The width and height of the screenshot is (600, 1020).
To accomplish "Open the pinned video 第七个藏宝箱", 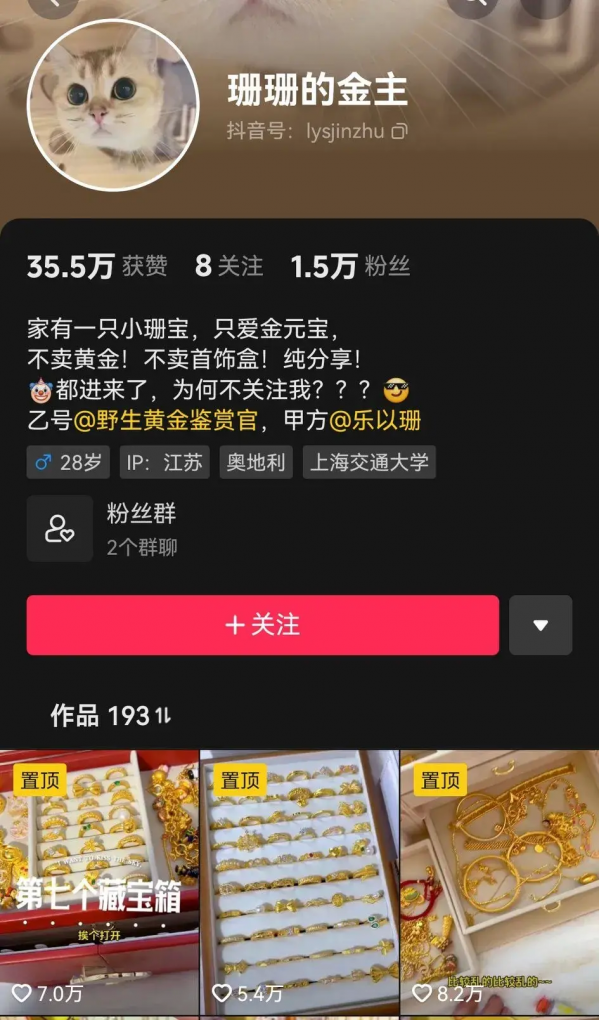I will [x=99, y=880].
